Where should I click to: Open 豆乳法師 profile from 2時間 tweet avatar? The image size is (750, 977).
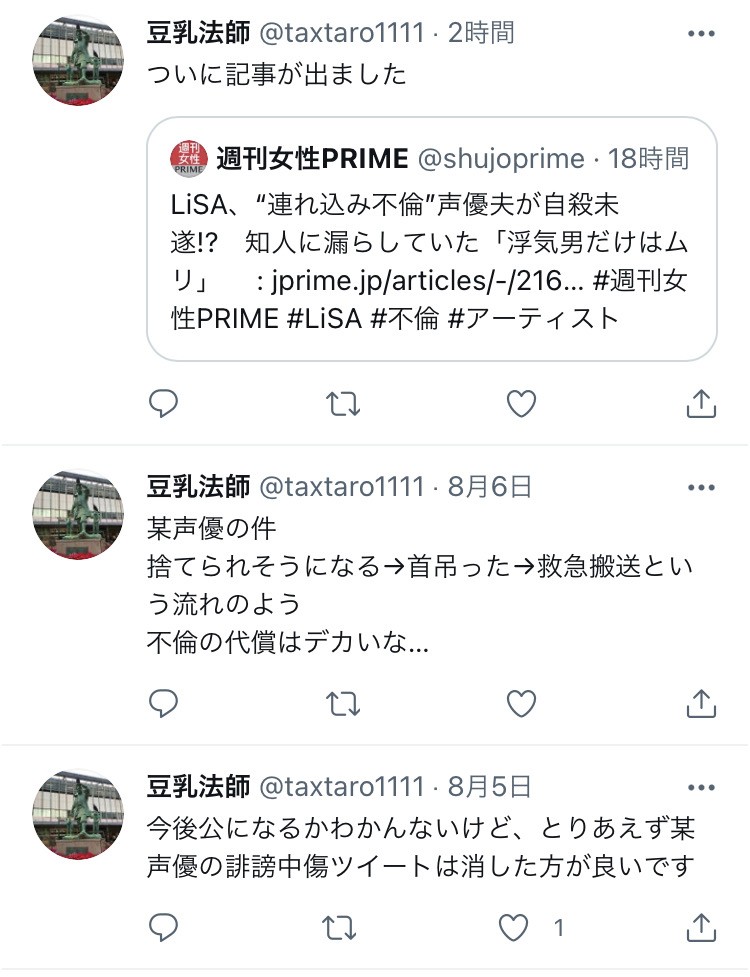[79, 61]
